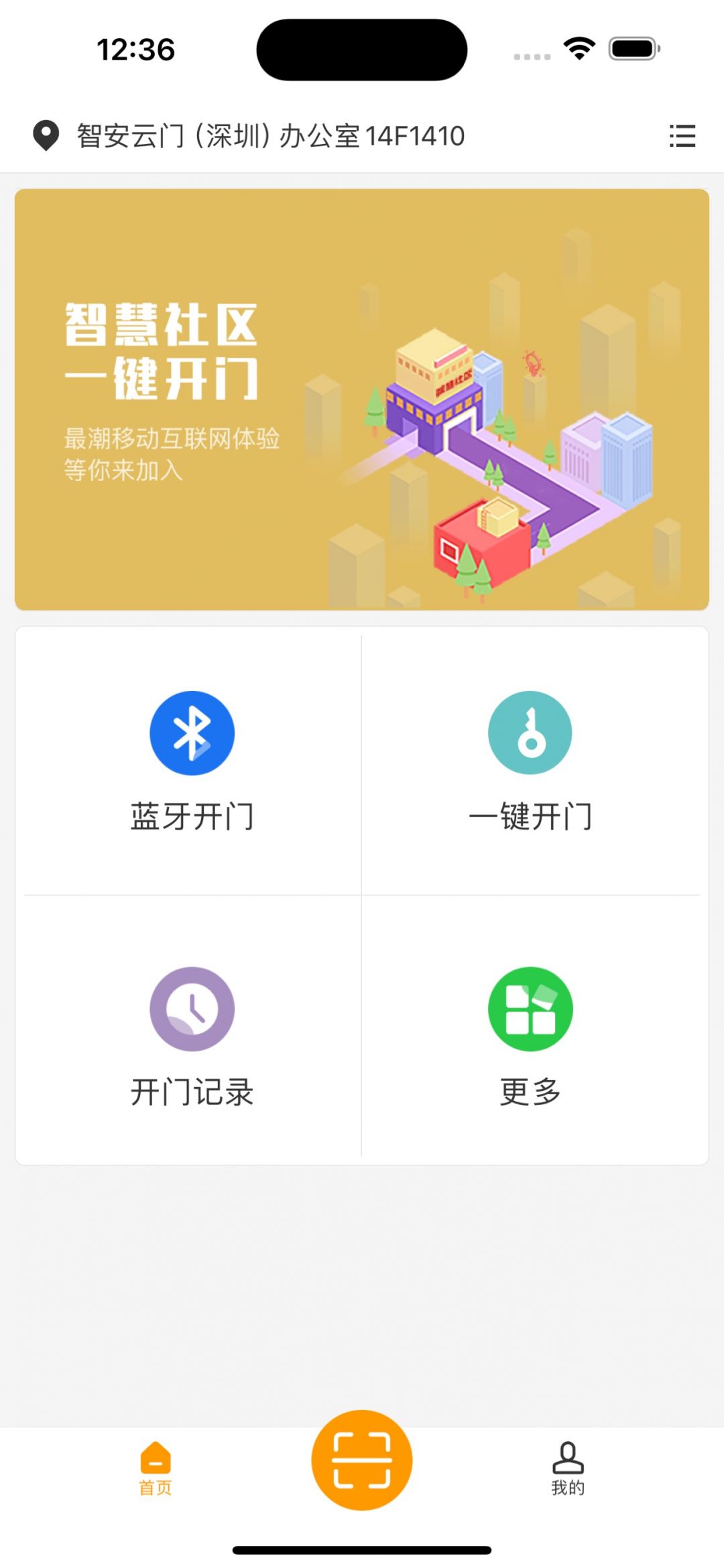Image resolution: width=724 pixels, height=1568 pixels.
Task: Select the 智安云门 office location
Action: (x=269, y=136)
